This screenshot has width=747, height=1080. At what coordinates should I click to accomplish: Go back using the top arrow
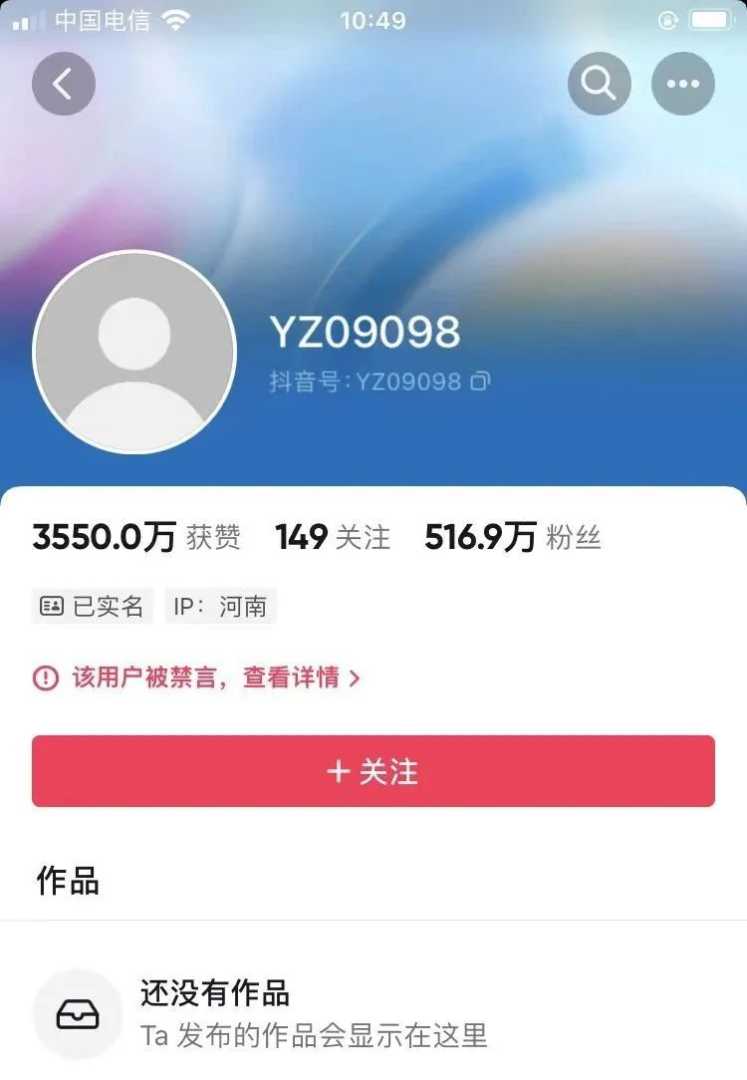(63, 84)
